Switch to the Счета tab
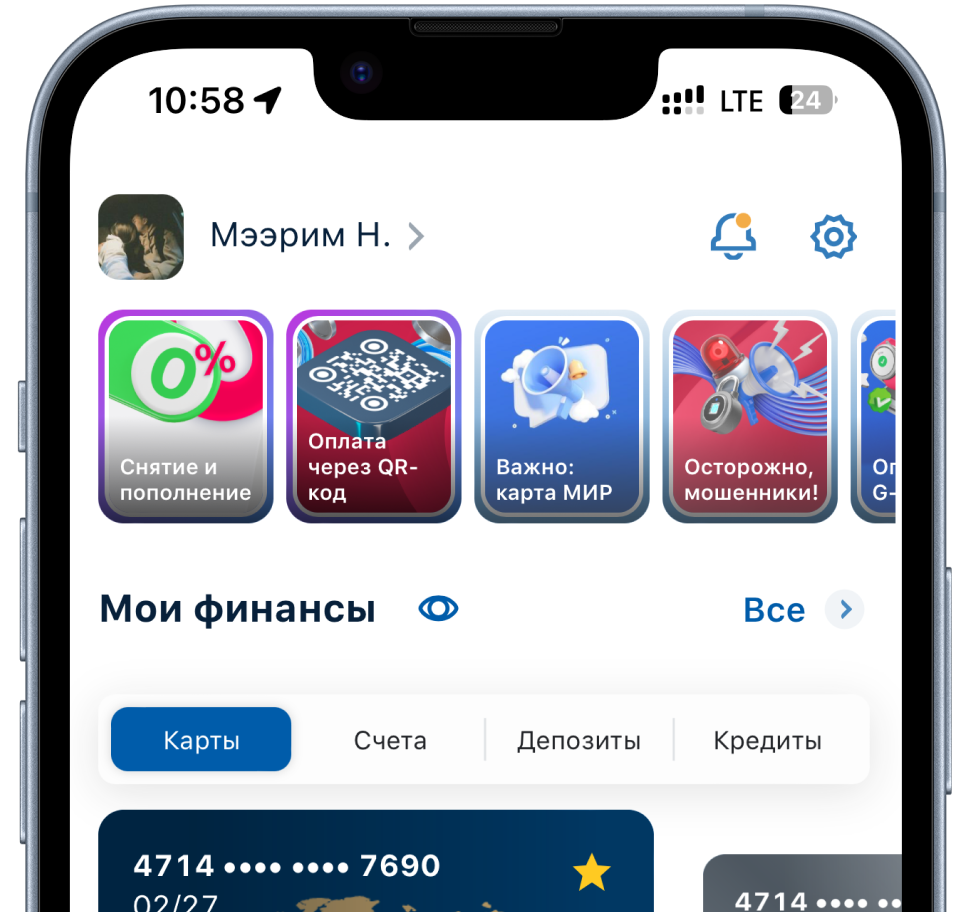972x912 pixels. coord(390,740)
